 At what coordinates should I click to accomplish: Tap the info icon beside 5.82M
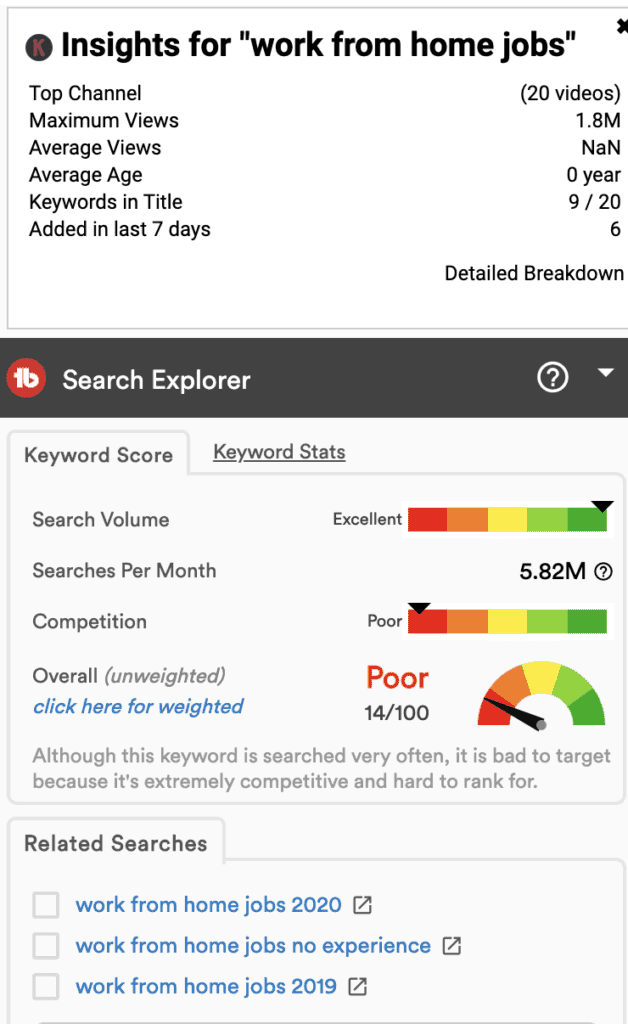(603, 572)
